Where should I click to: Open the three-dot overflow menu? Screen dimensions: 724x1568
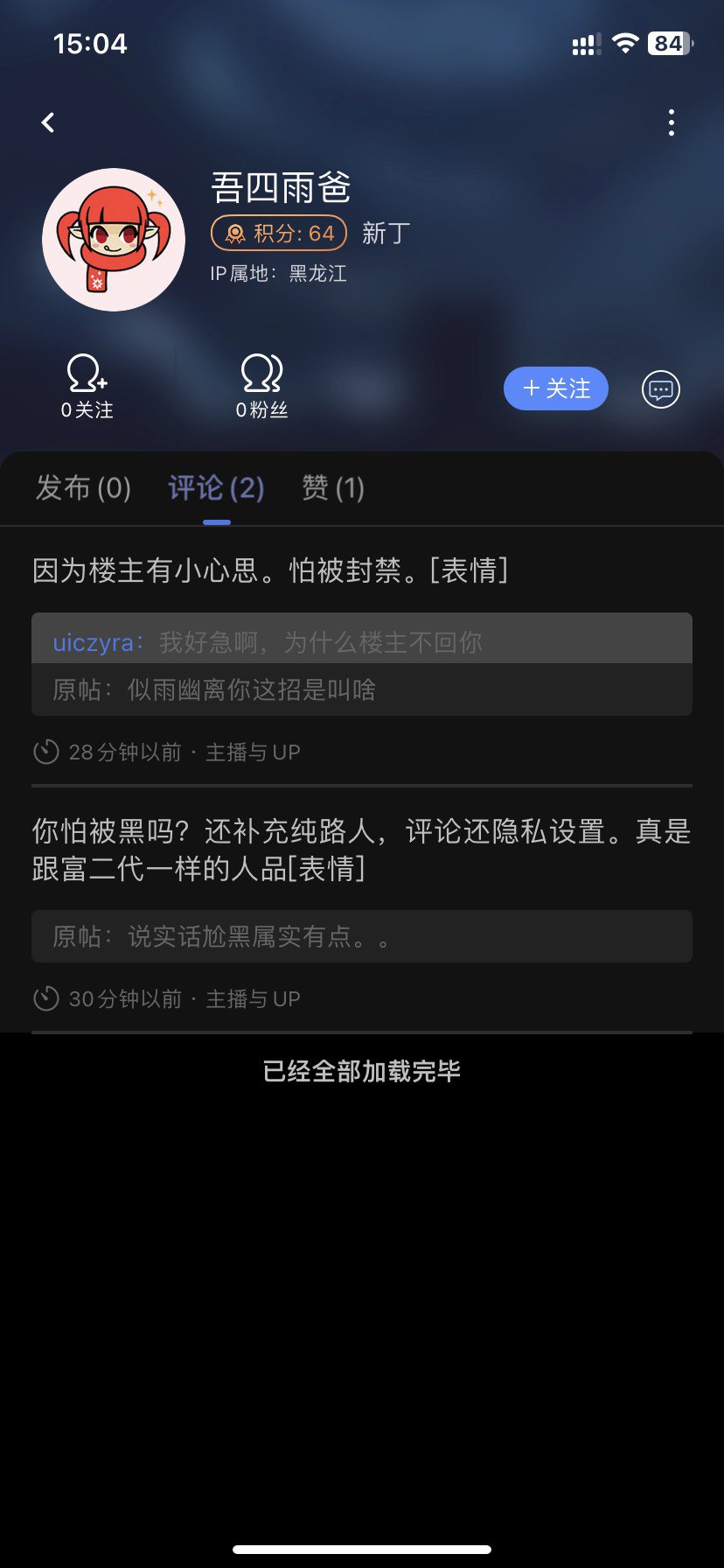671,122
